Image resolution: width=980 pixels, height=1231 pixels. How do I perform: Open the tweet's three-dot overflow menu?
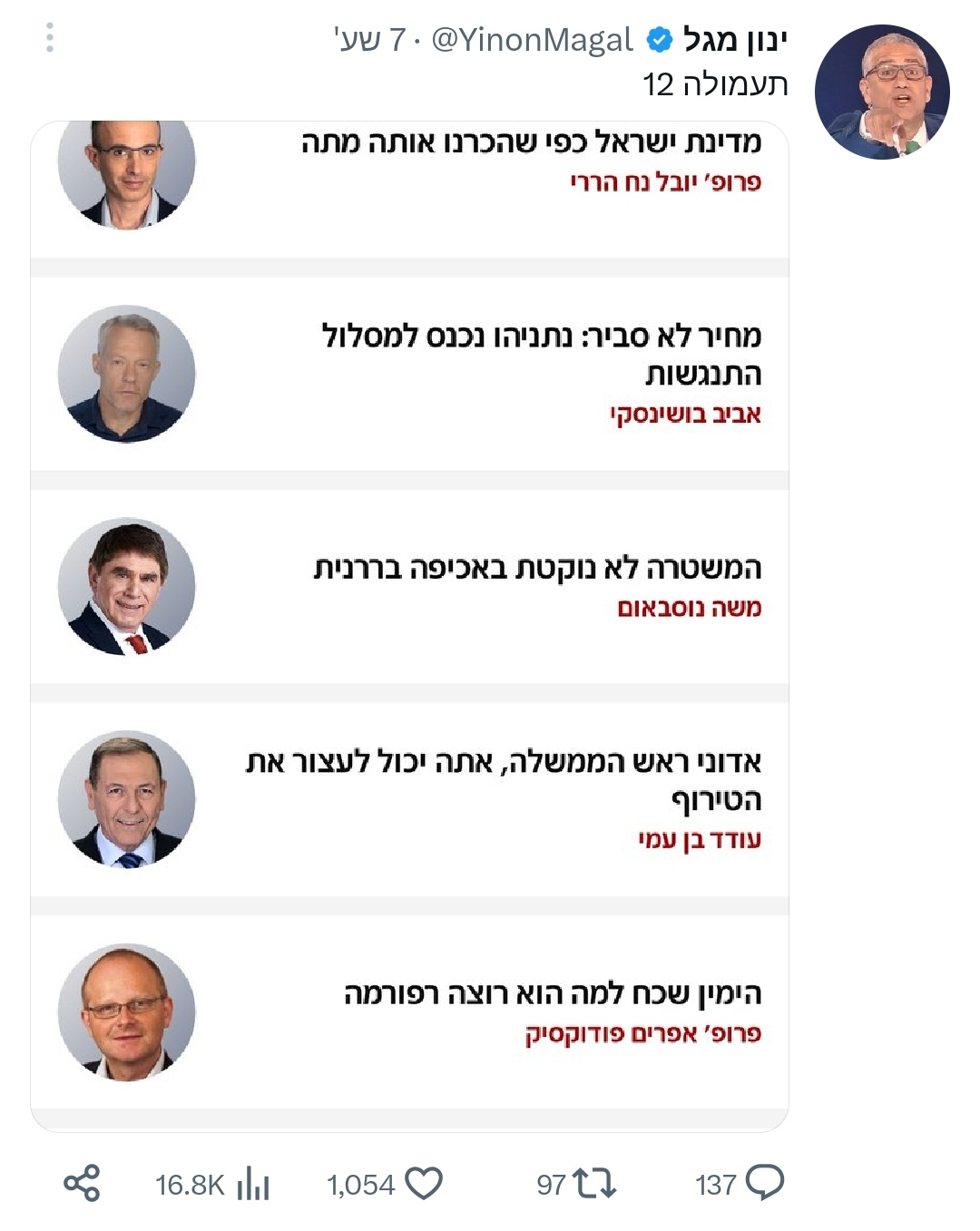(50, 38)
